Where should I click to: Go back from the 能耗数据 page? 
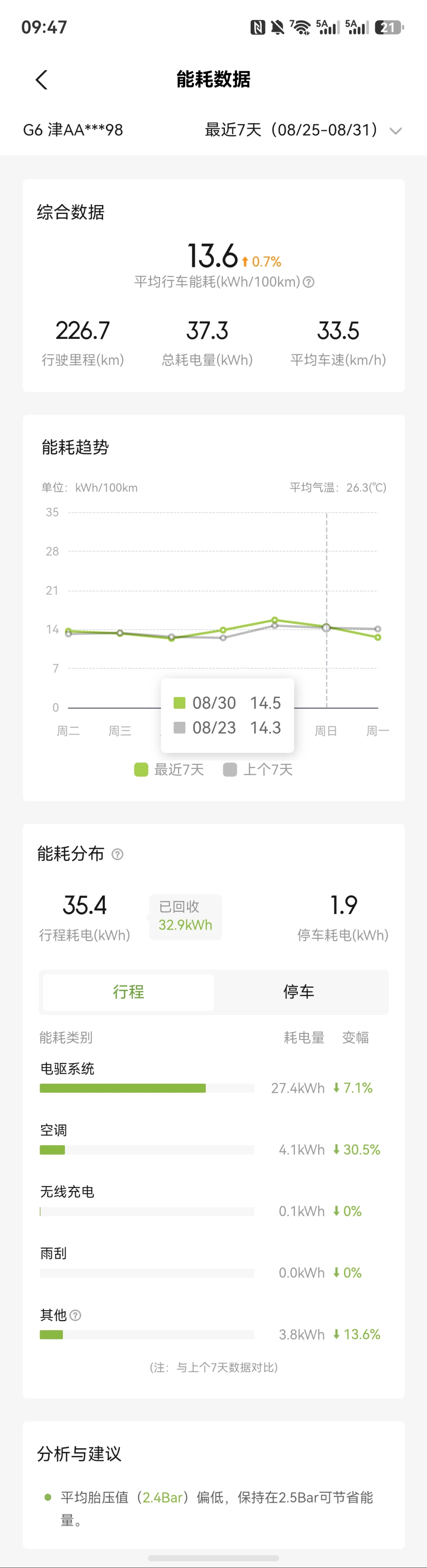pos(42,80)
